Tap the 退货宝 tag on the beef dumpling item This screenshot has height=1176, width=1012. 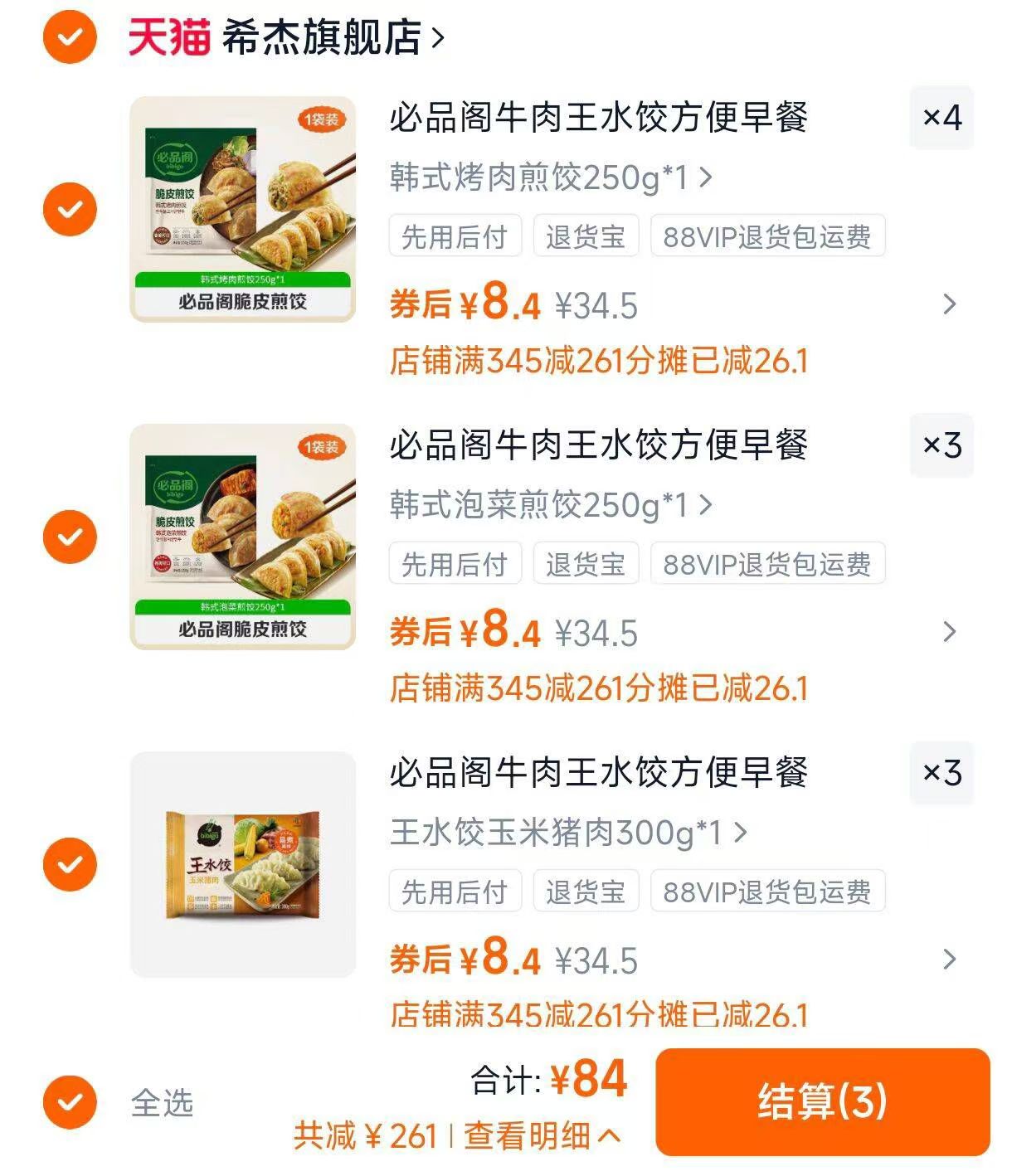[587, 237]
